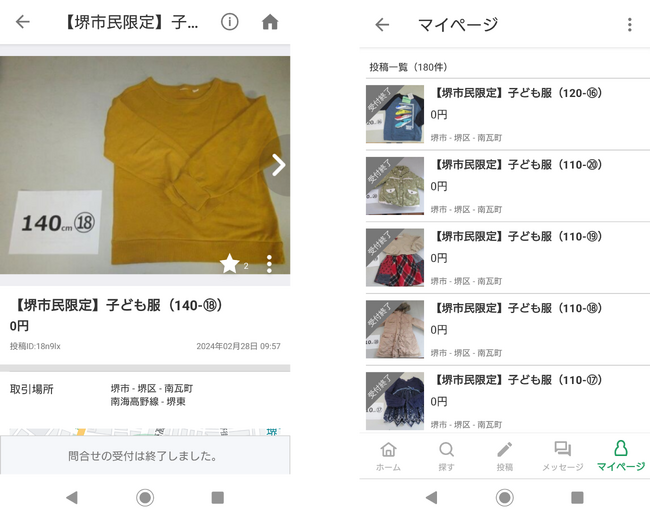Show the next photo of the yellow sweater
650x518 pixels.
[x=278, y=165]
